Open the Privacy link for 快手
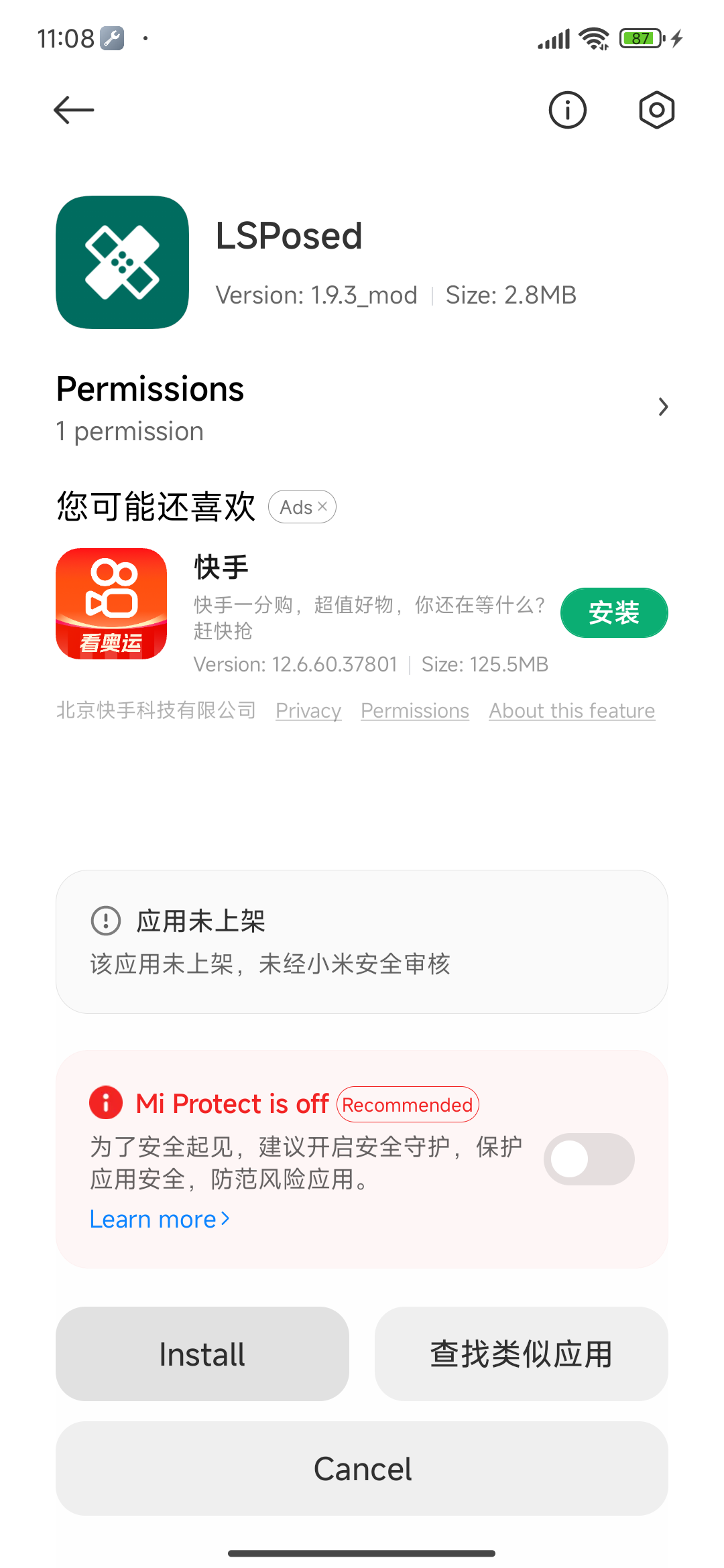 point(308,710)
